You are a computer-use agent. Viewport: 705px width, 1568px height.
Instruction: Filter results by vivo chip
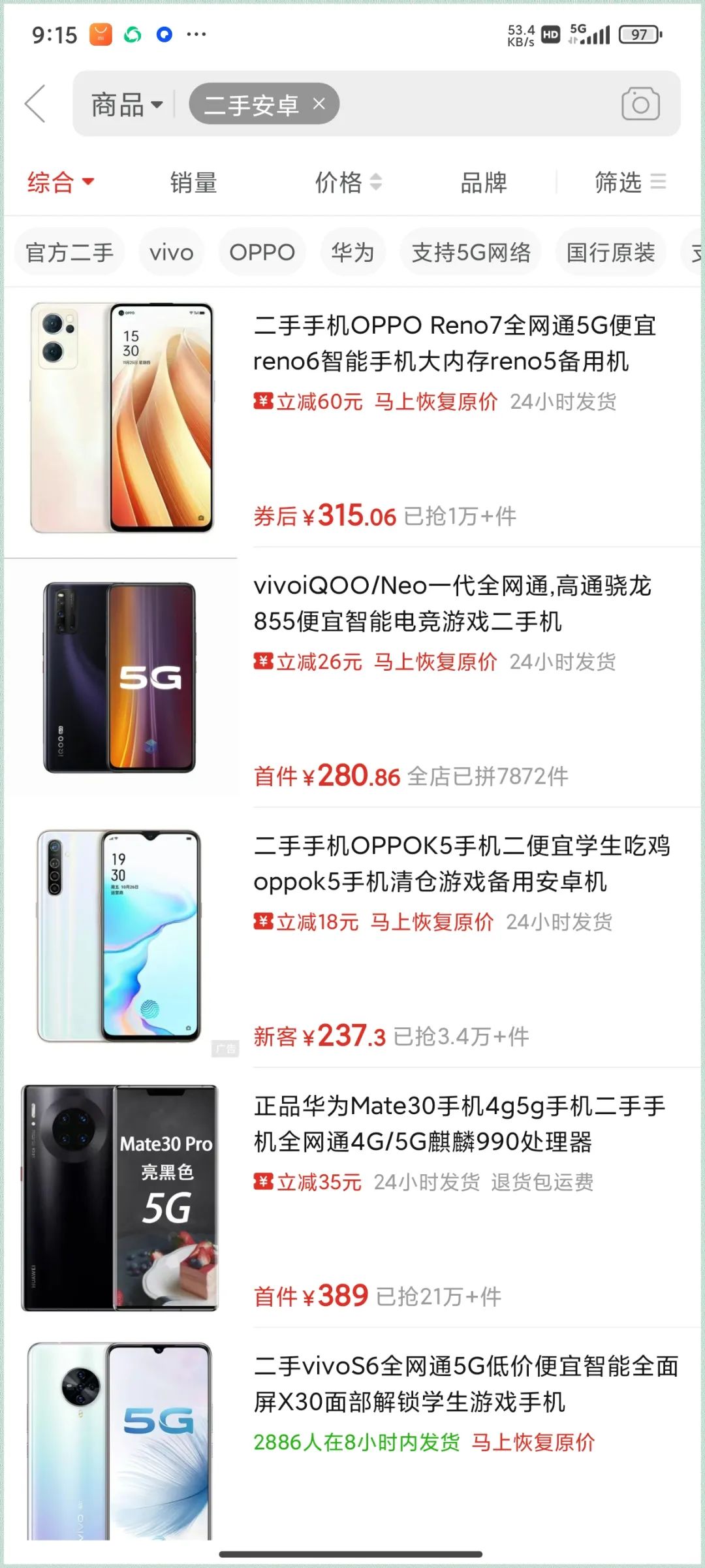171,252
